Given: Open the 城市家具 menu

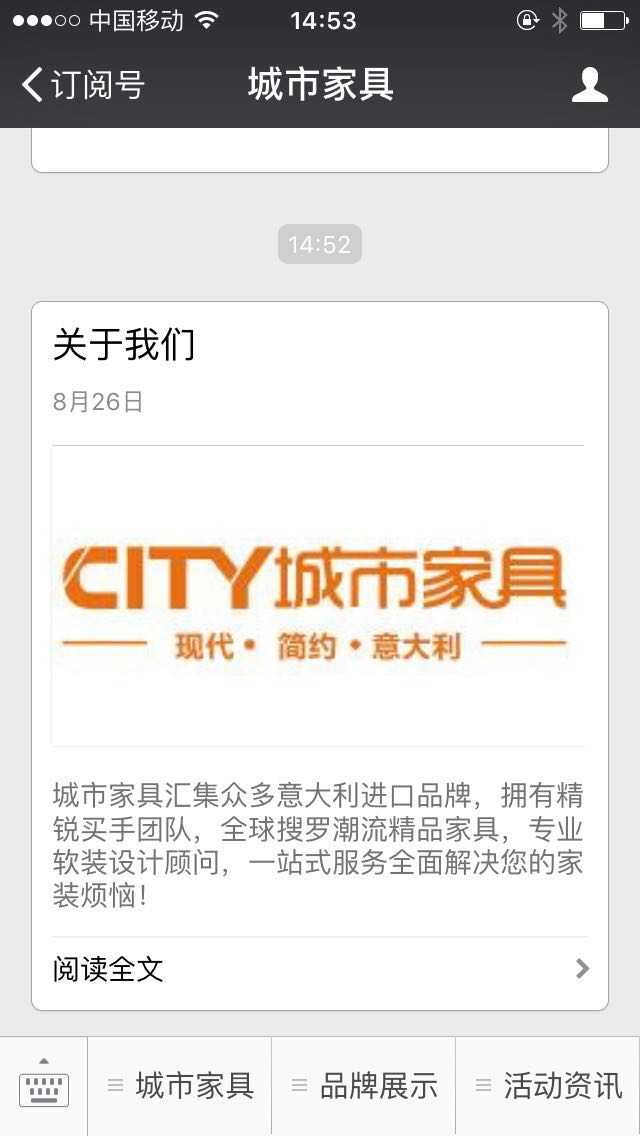Looking at the screenshot, I should [x=180, y=1086].
